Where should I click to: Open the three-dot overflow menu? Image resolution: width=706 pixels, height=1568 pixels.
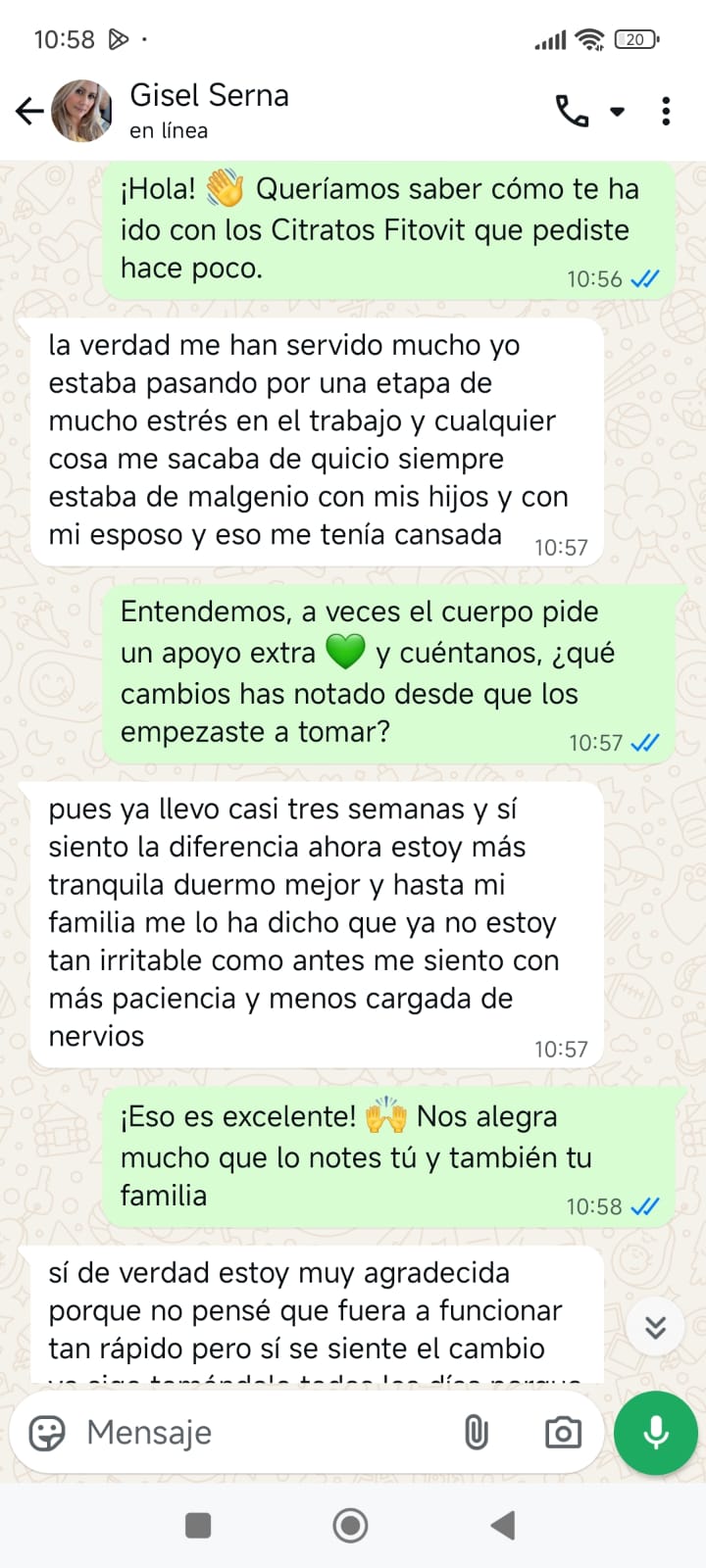point(666,111)
